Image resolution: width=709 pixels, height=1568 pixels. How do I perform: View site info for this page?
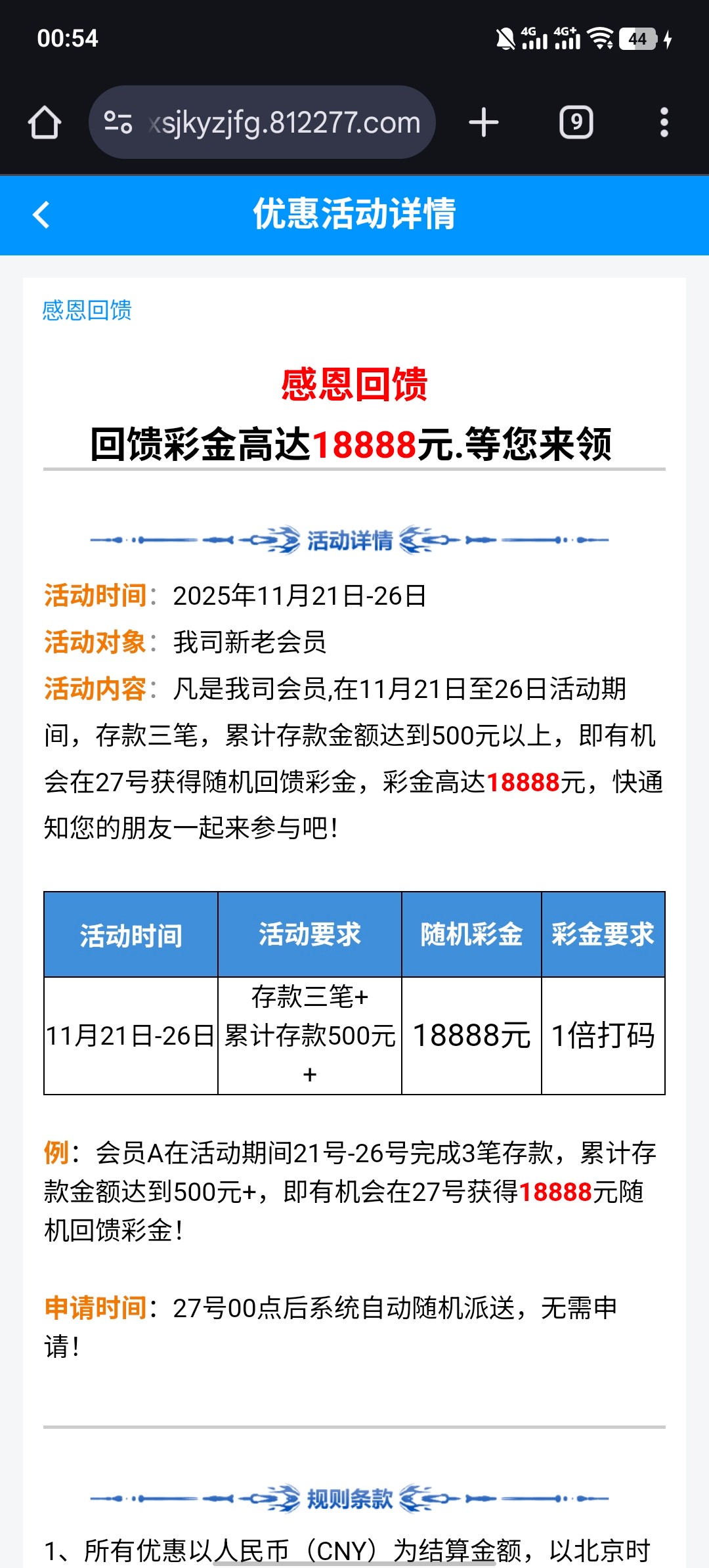118,123
